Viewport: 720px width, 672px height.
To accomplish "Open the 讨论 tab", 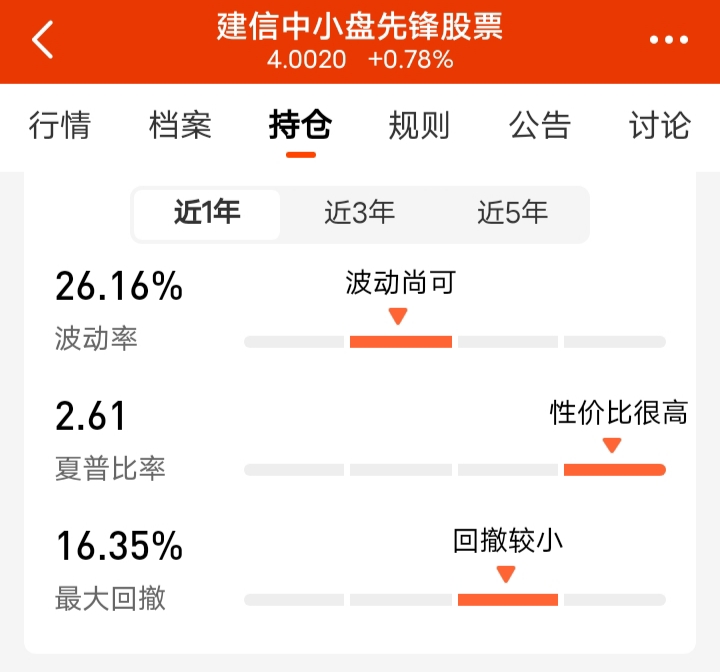I will pyautogui.click(x=659, y=126).
